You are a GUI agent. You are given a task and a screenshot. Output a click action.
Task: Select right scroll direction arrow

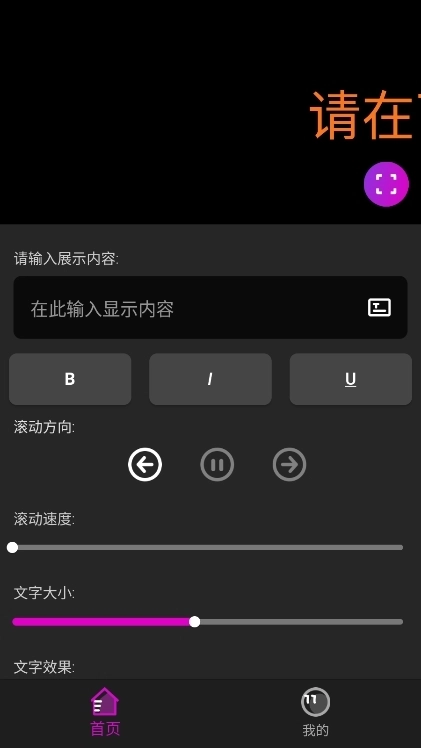click(x=289, y=464)
